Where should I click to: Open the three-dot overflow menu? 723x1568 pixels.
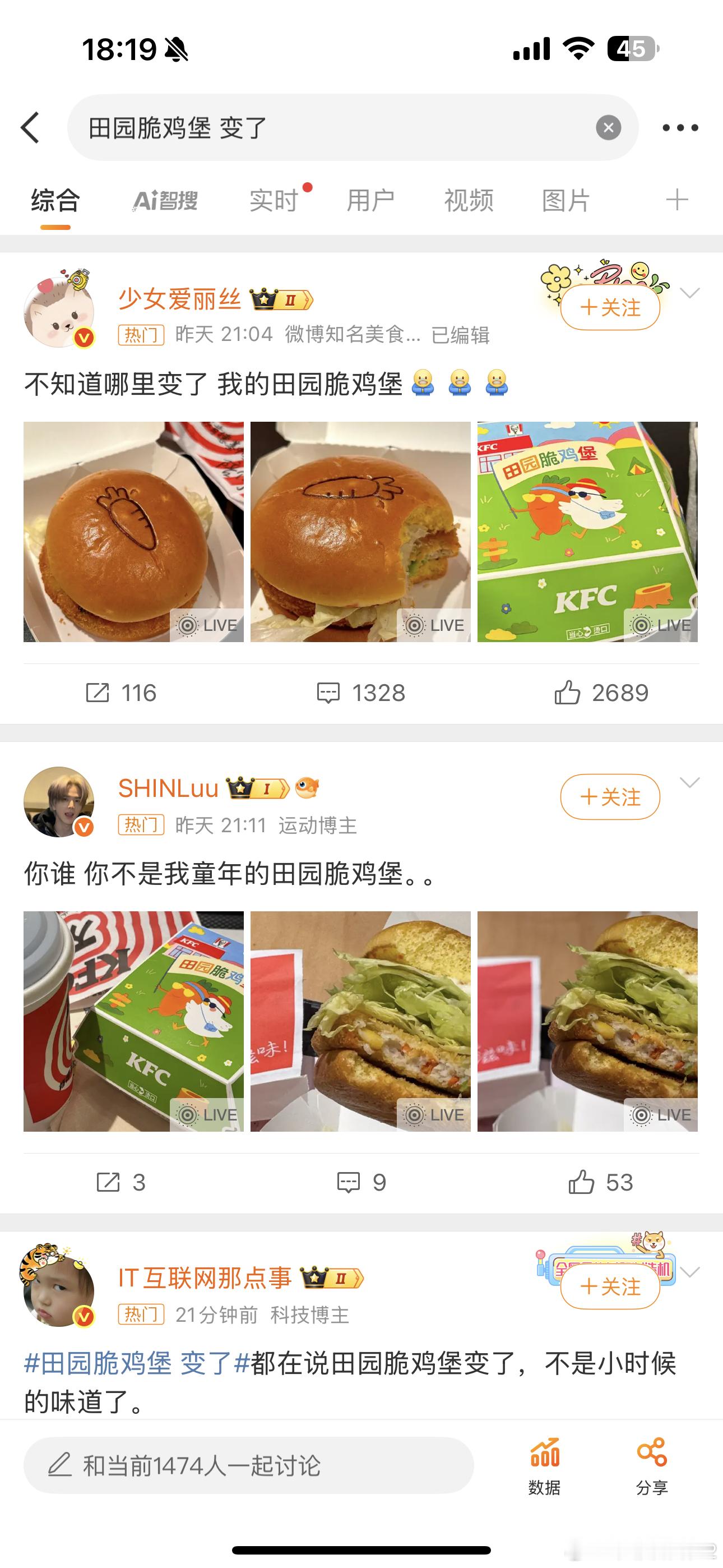pyautogui.click(x=680, y=128)
